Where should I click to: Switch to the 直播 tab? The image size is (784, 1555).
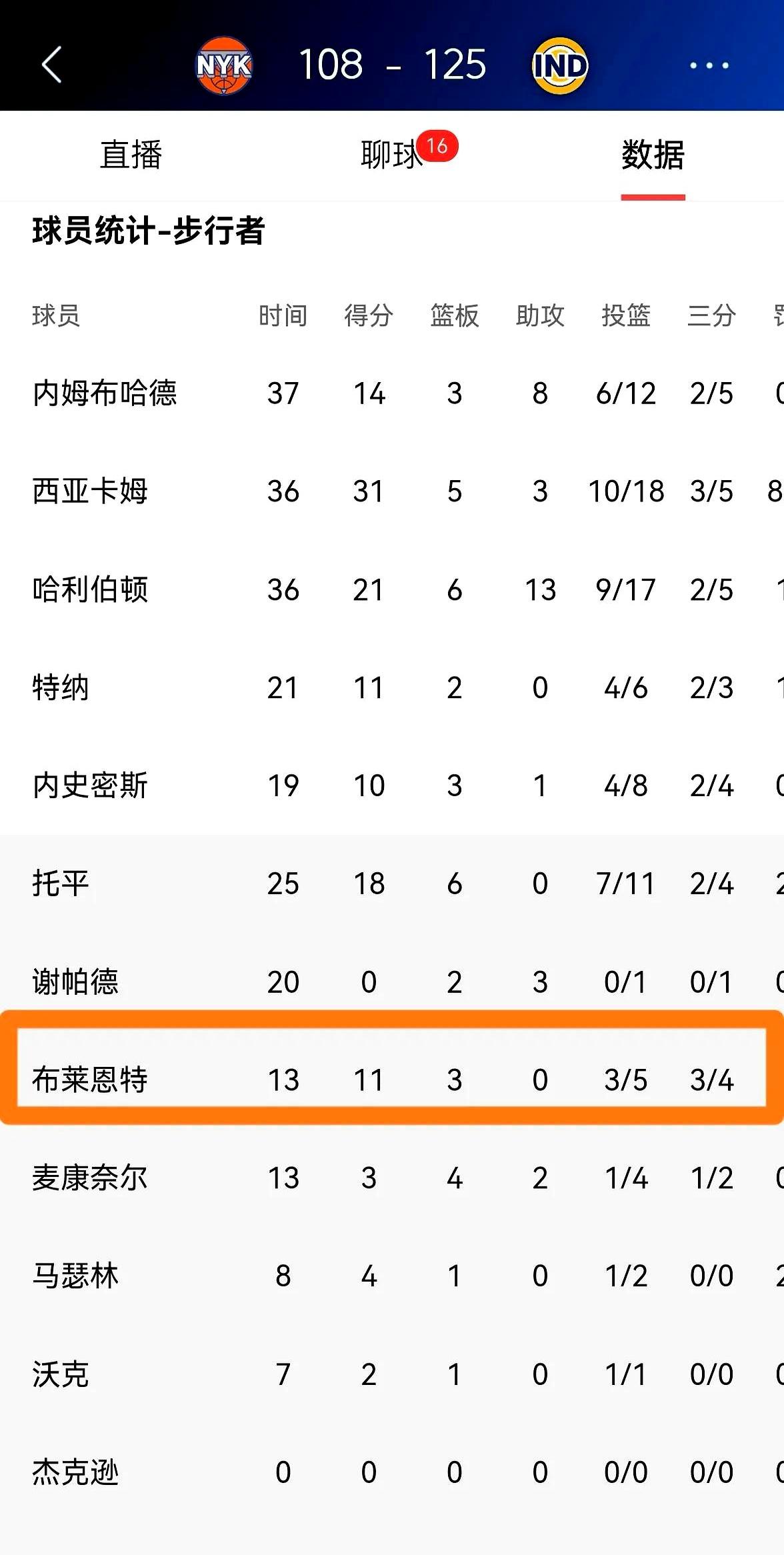click(131, 155)
